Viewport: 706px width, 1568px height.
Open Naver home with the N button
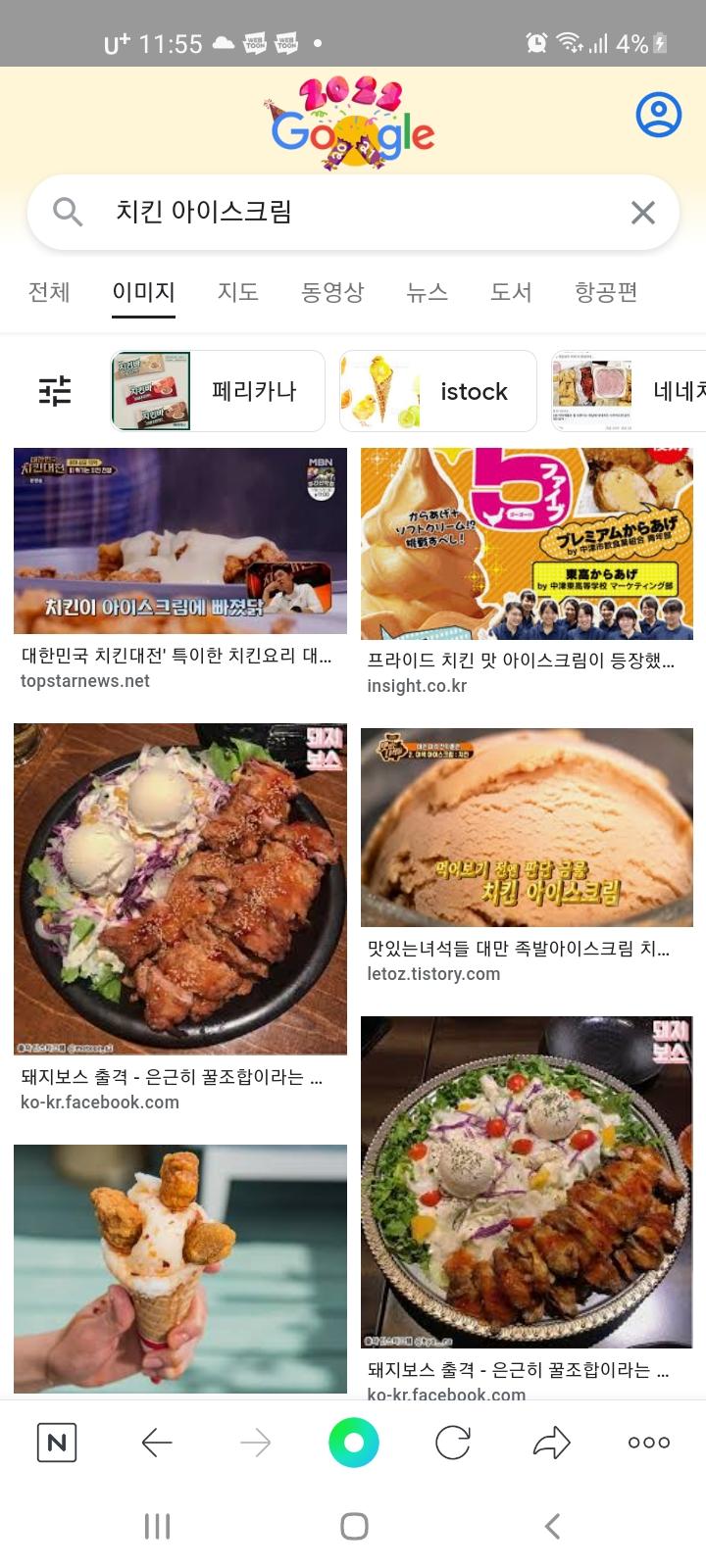pyautogui.click(x=57, y=1443)
